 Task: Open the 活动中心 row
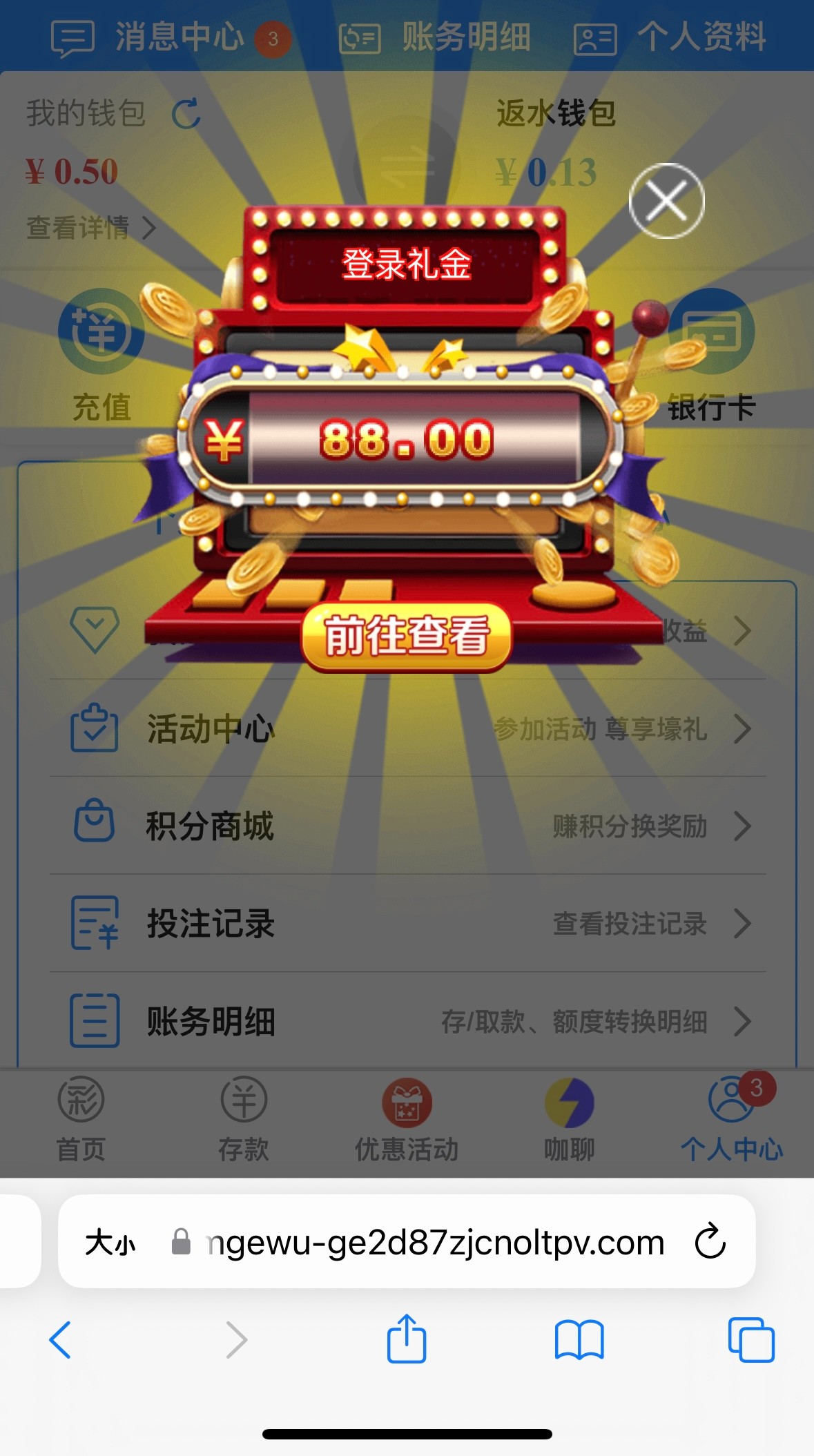(x=407, y=728)
